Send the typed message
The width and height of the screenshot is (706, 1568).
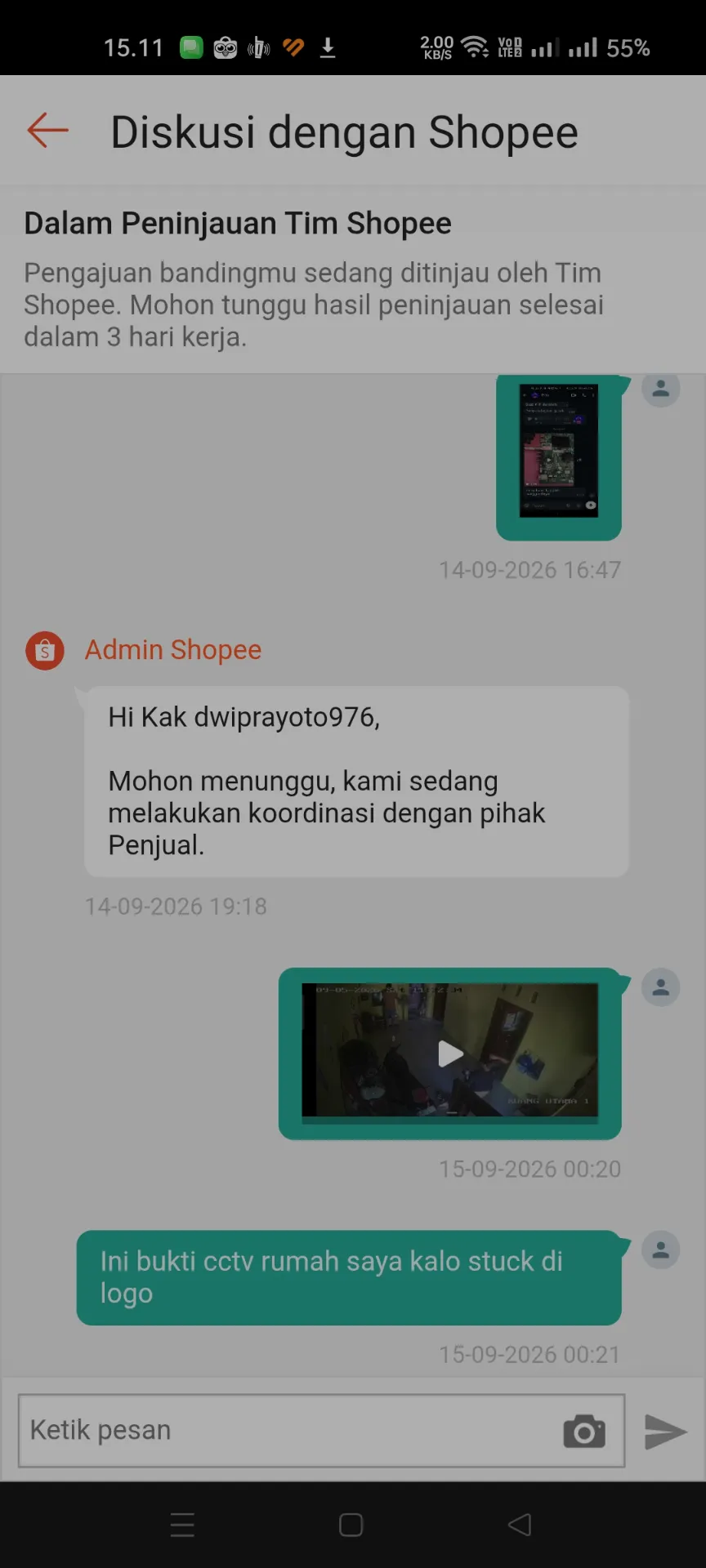pyautogui.click(x=665, y=1432)
